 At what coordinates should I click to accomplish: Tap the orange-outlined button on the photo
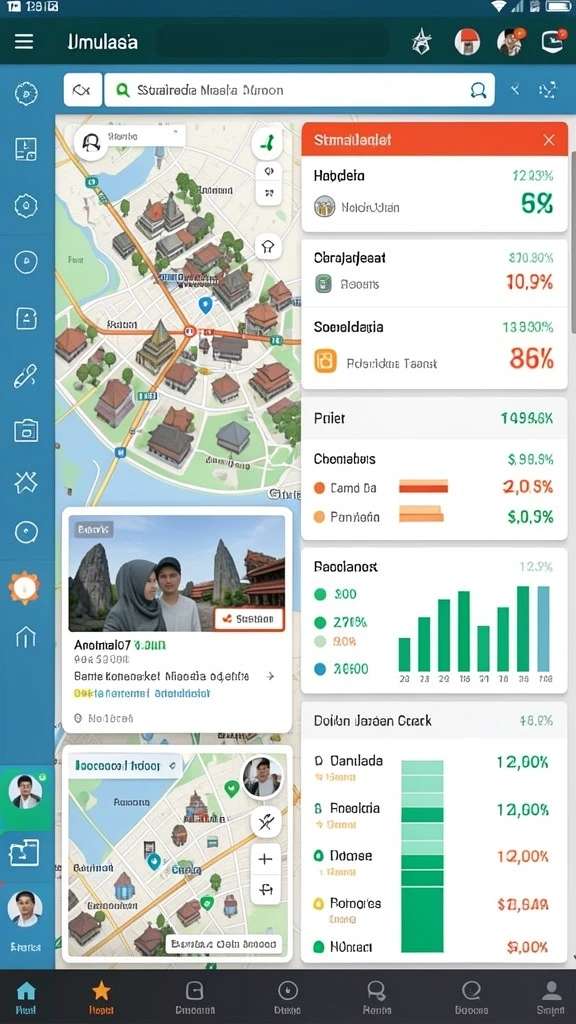click(249, 618)
